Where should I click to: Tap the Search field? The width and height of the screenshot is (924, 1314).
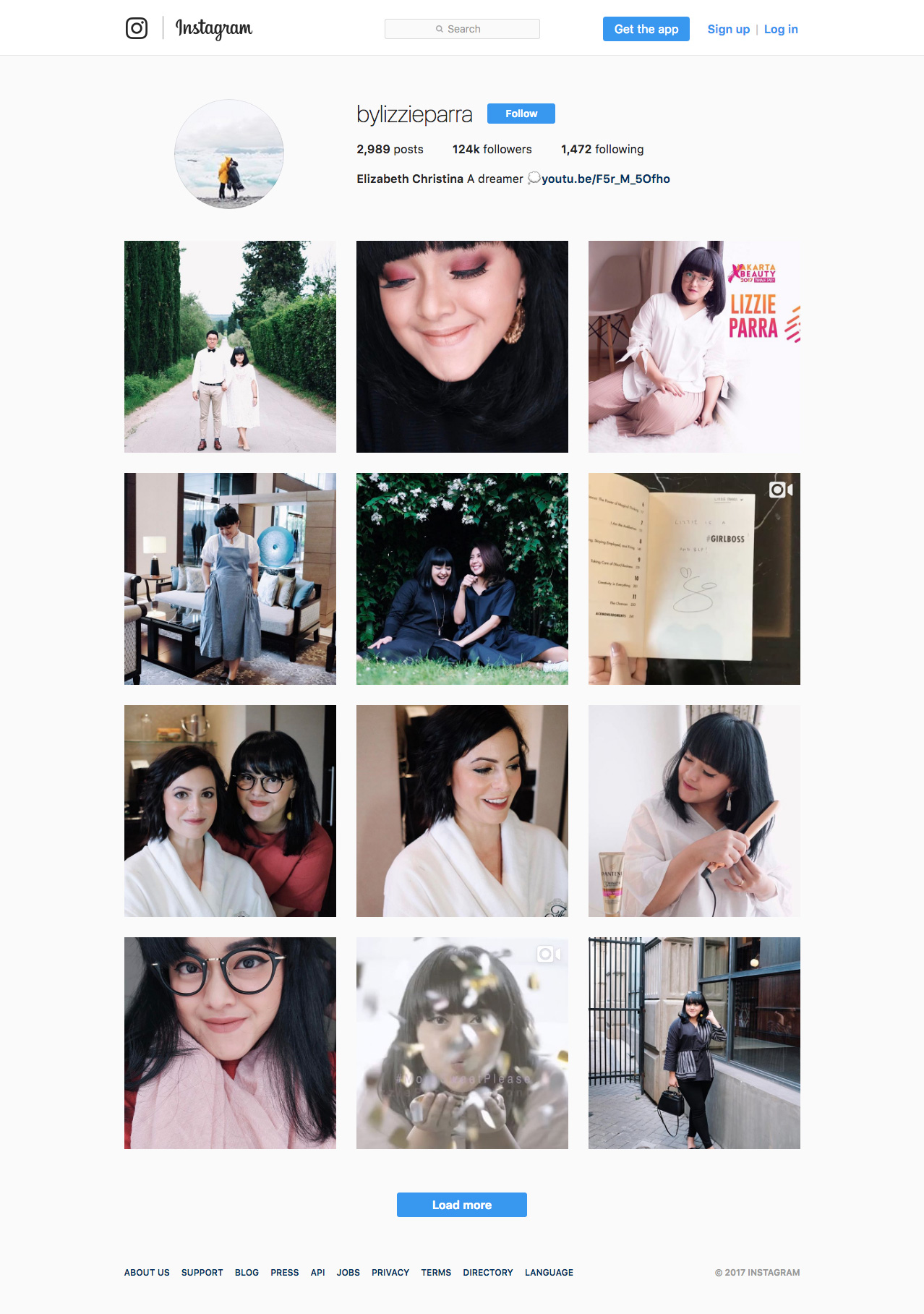click(462, 29)
